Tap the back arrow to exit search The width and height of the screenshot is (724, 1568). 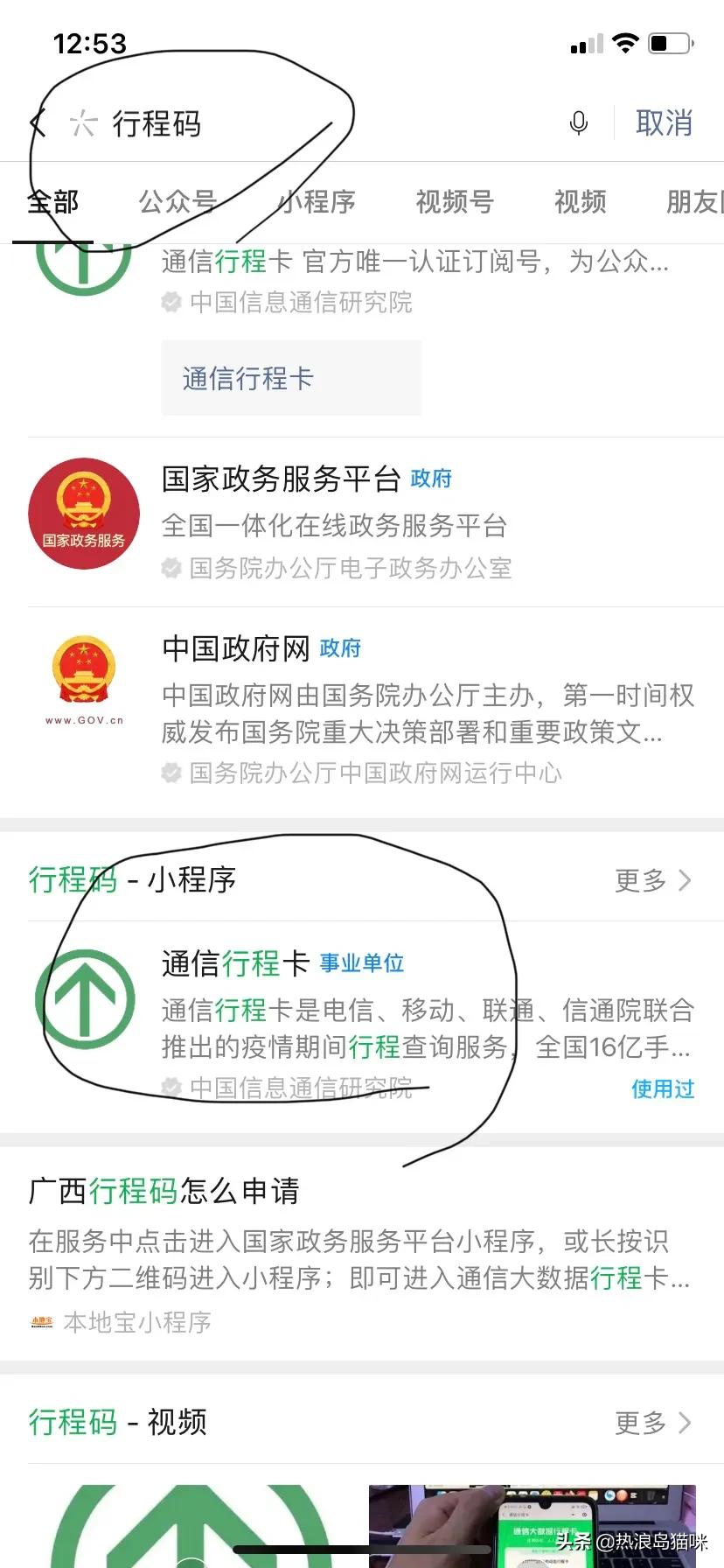[x=37, y=123]
